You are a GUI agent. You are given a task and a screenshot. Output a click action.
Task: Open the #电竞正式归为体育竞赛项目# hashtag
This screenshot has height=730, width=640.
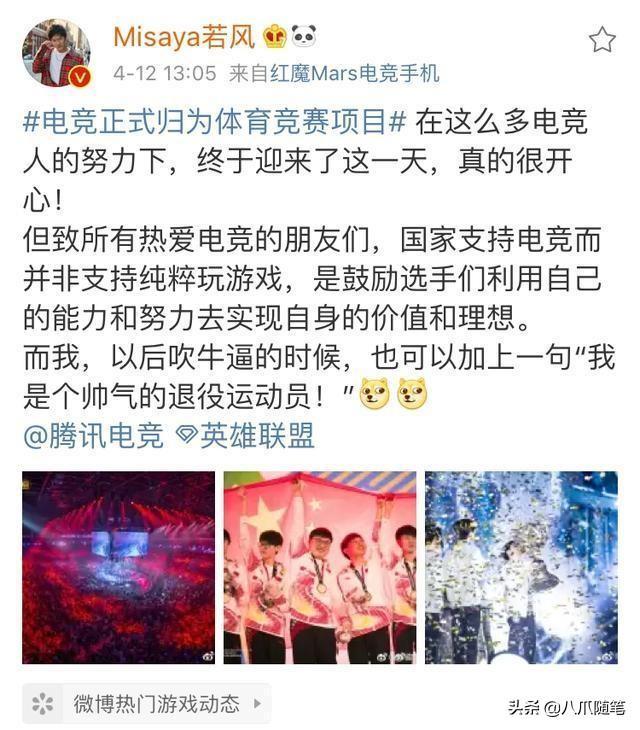[x=214, y=124]
